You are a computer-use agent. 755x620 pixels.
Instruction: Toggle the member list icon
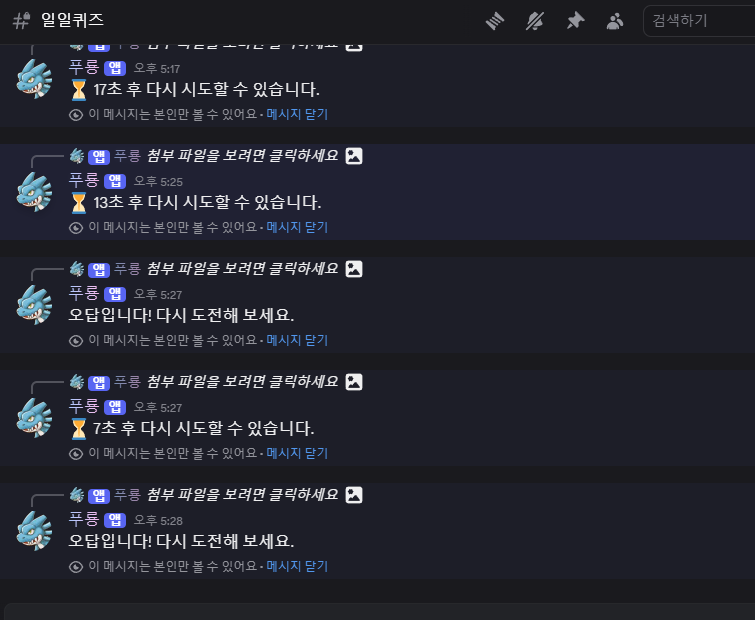coord(615,20)
